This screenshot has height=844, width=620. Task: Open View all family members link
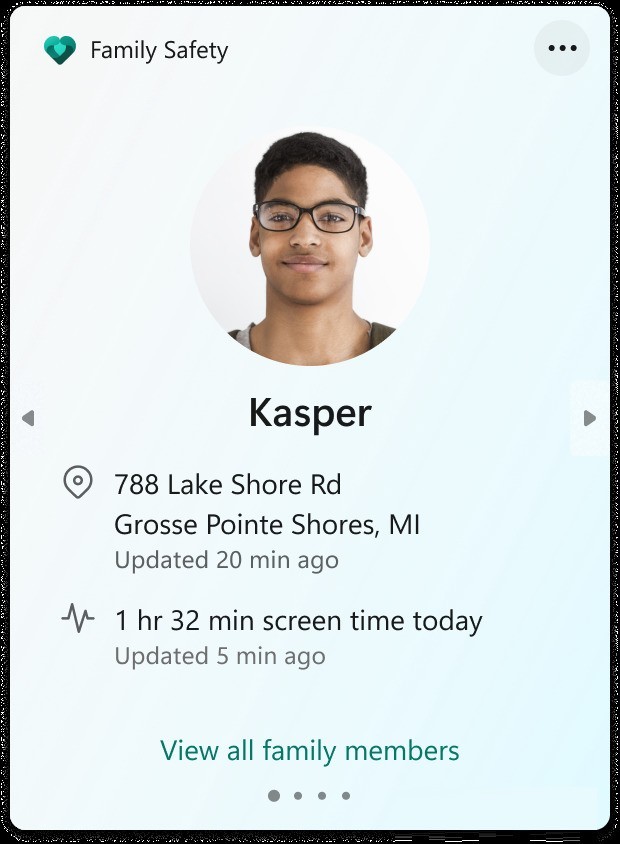pyautogui.click(x=309, y=750)
